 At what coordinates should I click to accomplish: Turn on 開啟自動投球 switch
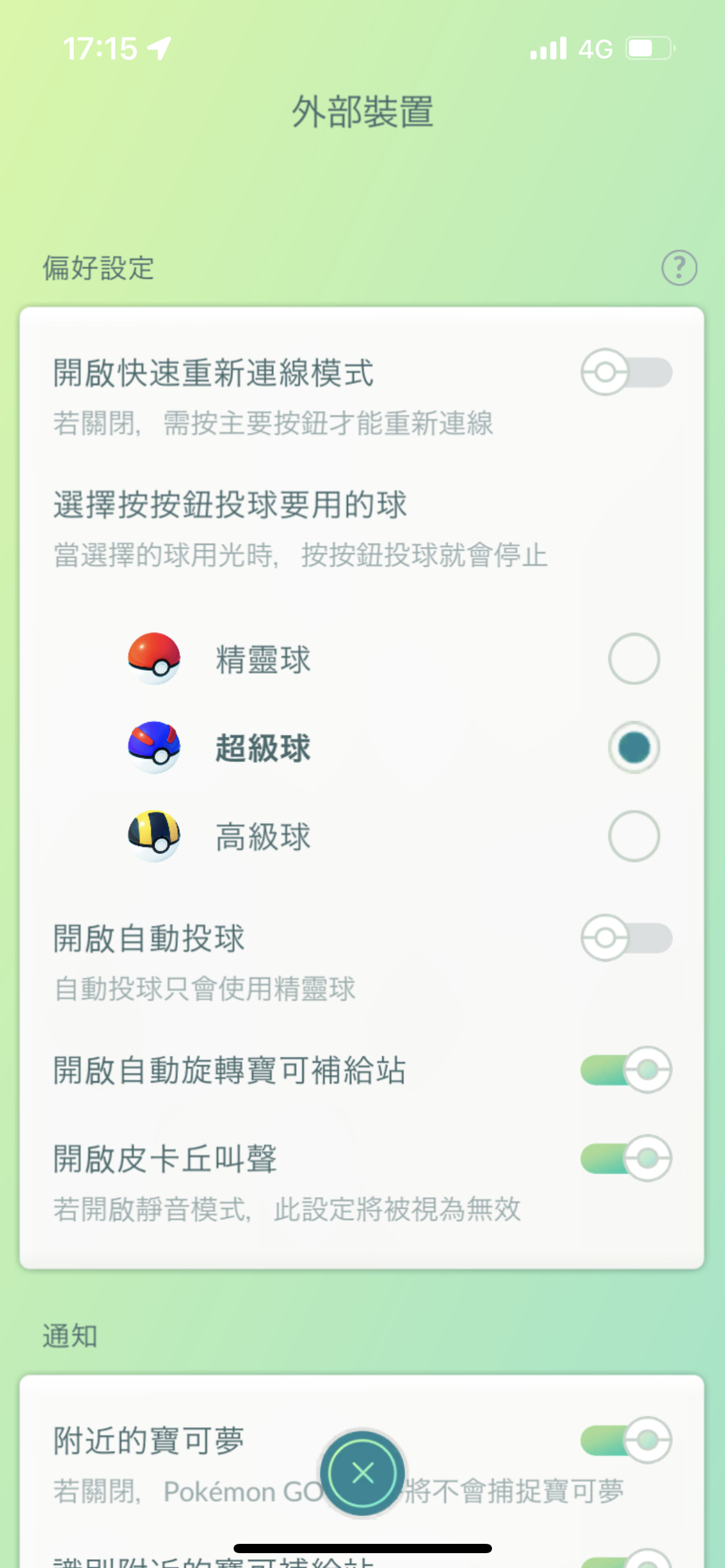click(626, 938)
